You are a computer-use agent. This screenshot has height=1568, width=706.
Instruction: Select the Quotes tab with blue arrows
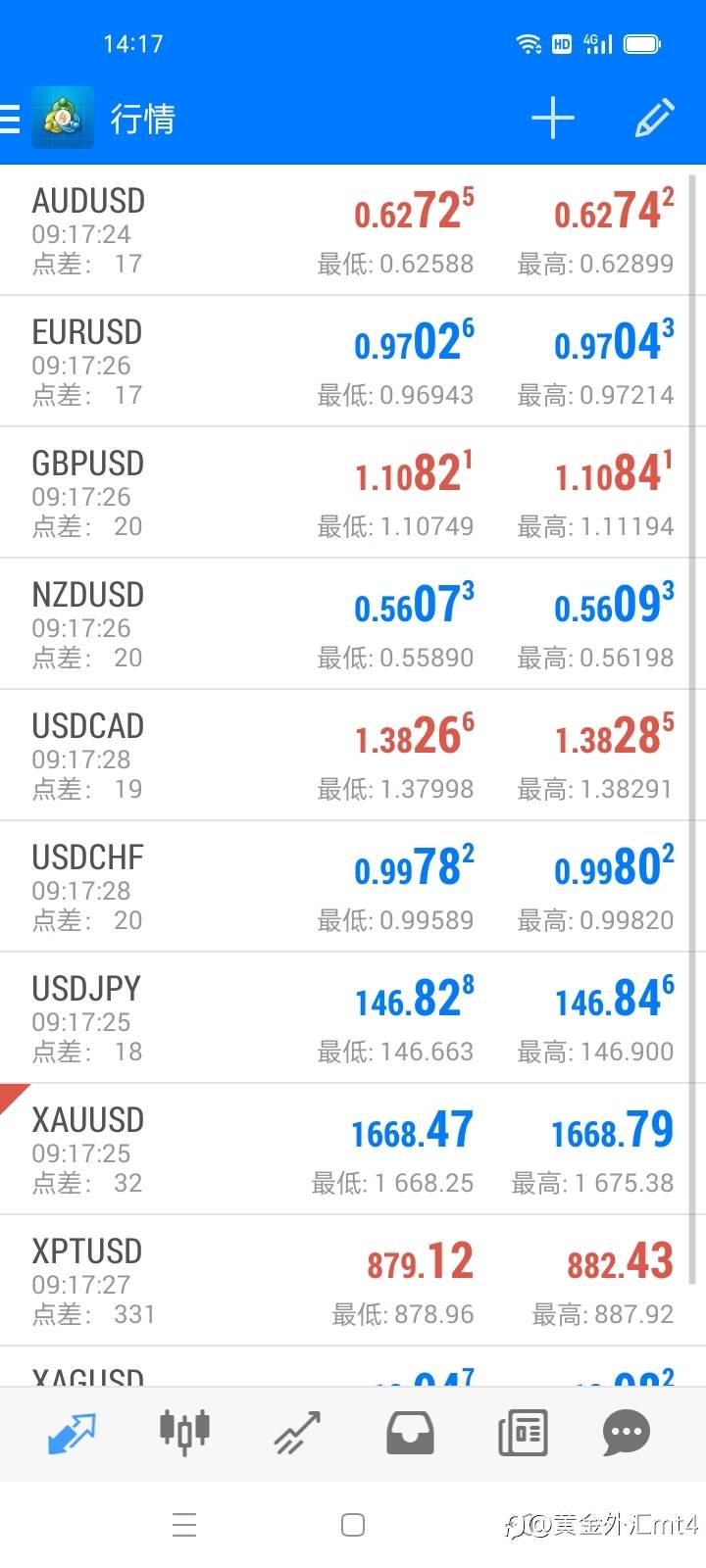click(x=72, y=1433)
